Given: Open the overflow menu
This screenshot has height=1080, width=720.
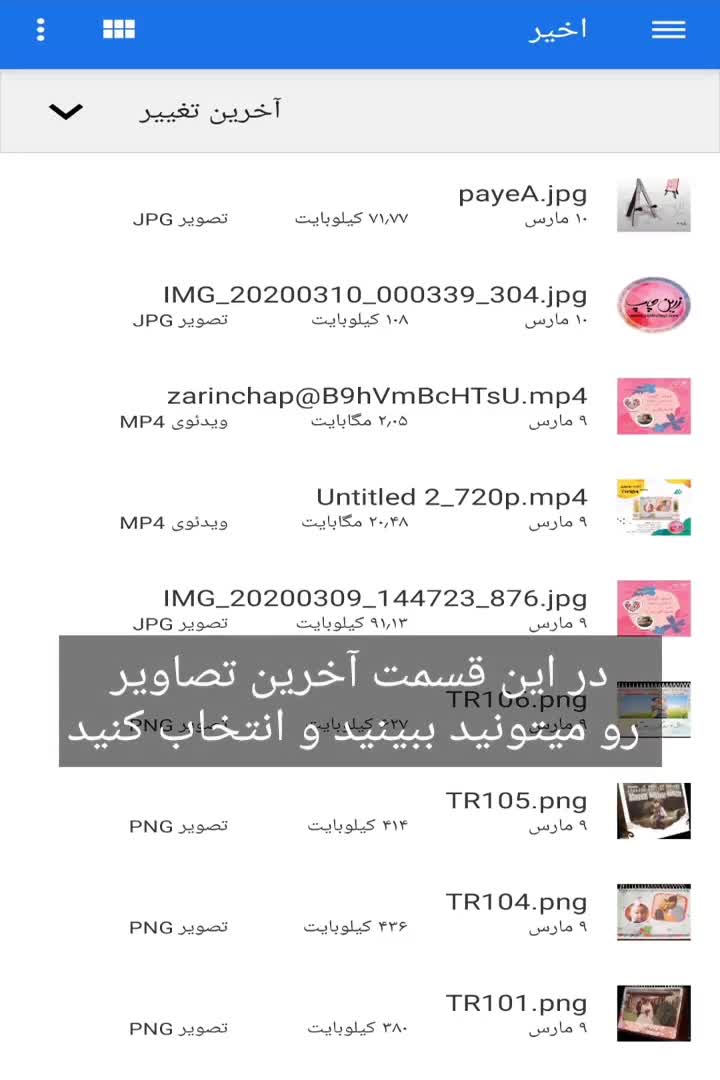Looking at the screenshot, I should click(x=40, y=30).
